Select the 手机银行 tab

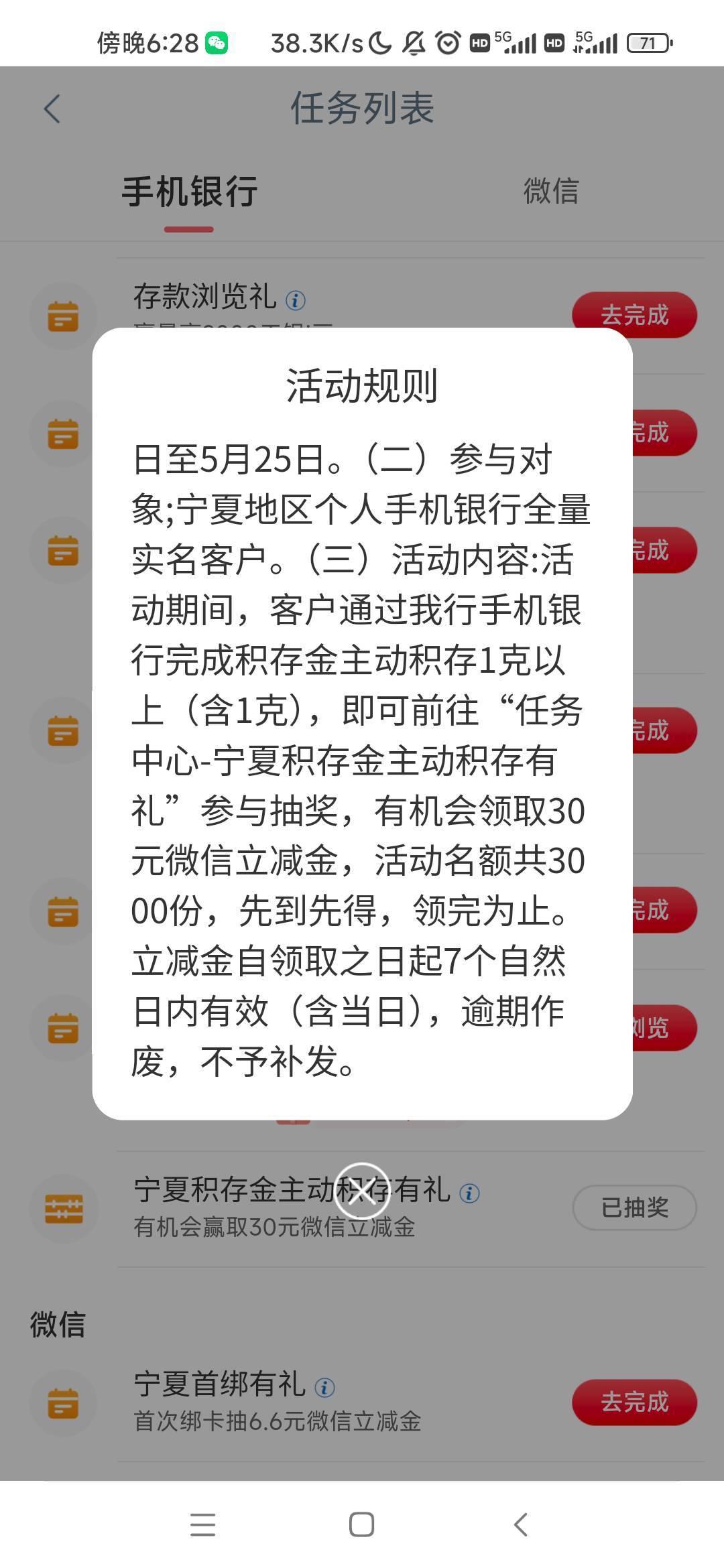point(190,192)
